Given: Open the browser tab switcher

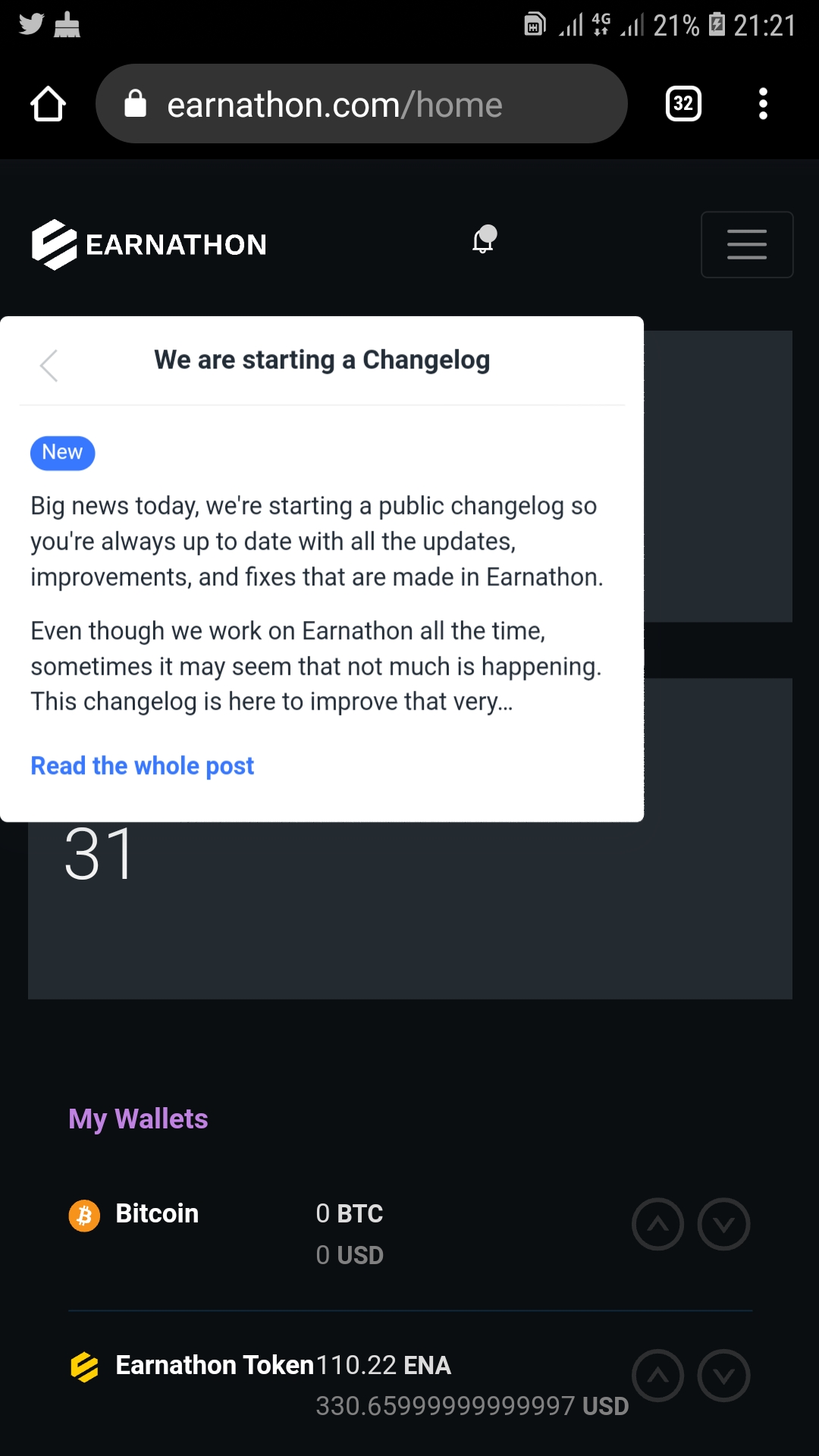Looking at the screenshot, I should 683,104.
